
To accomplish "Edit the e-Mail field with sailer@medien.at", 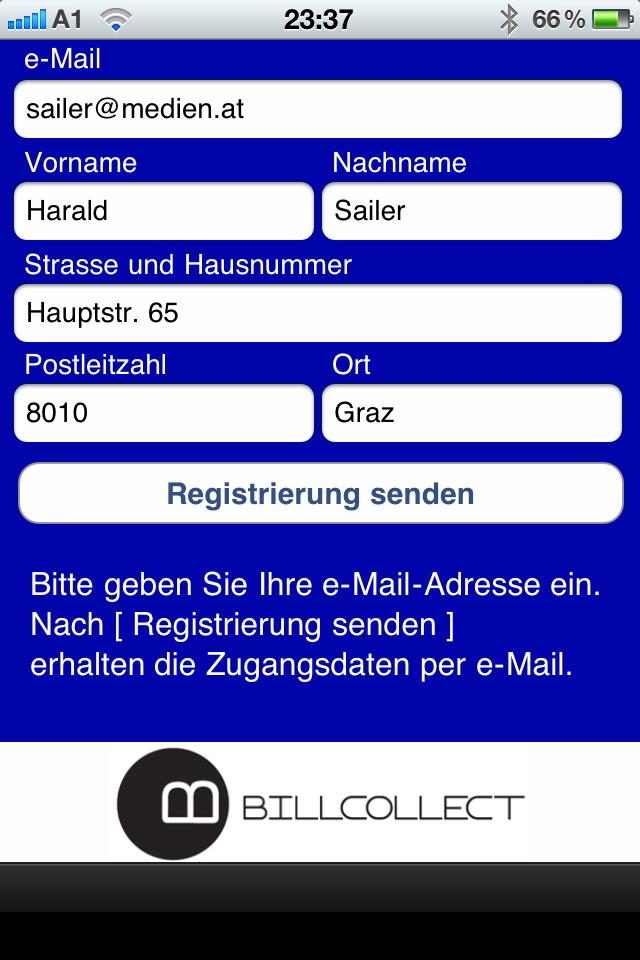I will (x=318, y=109).
